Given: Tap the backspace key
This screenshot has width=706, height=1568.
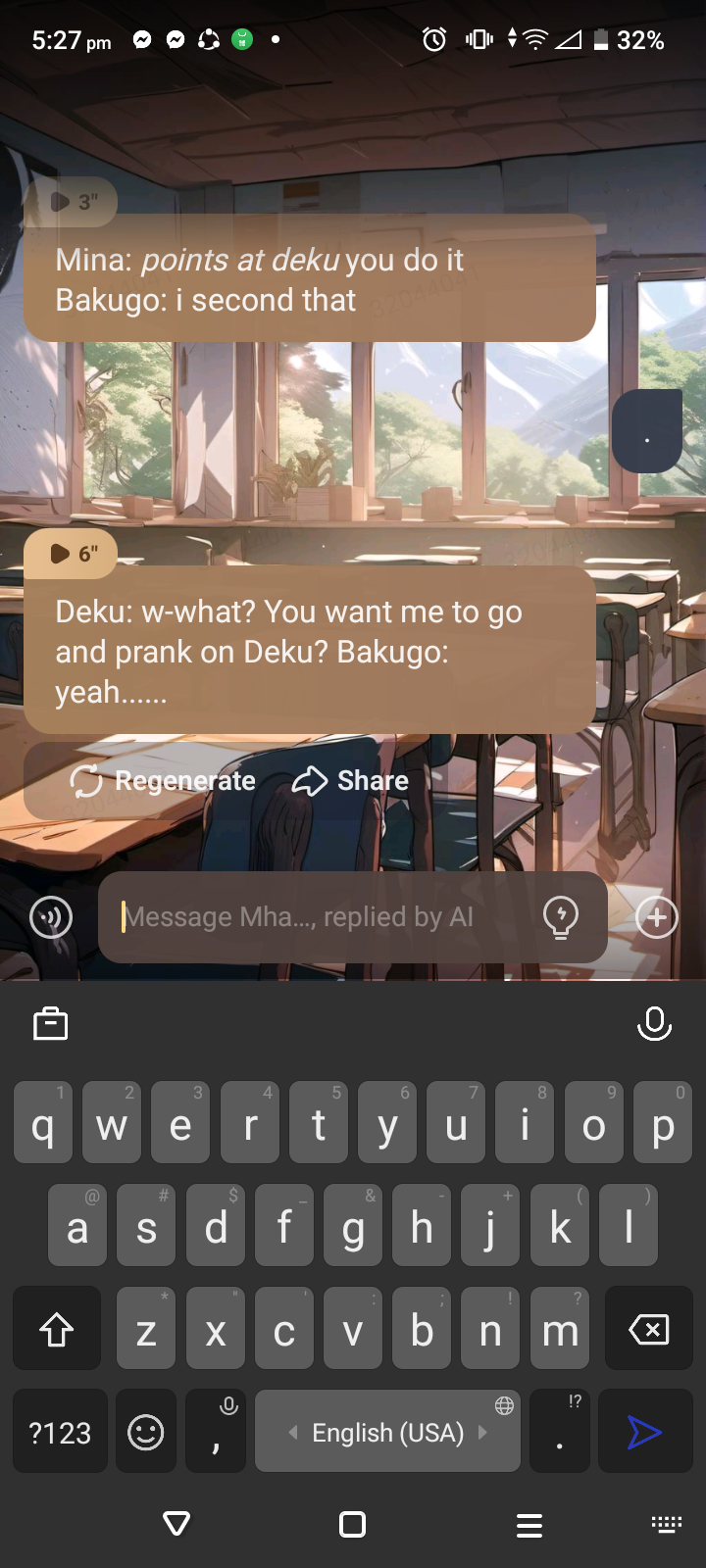Looking at the screenshot, I should [648, 1330].
